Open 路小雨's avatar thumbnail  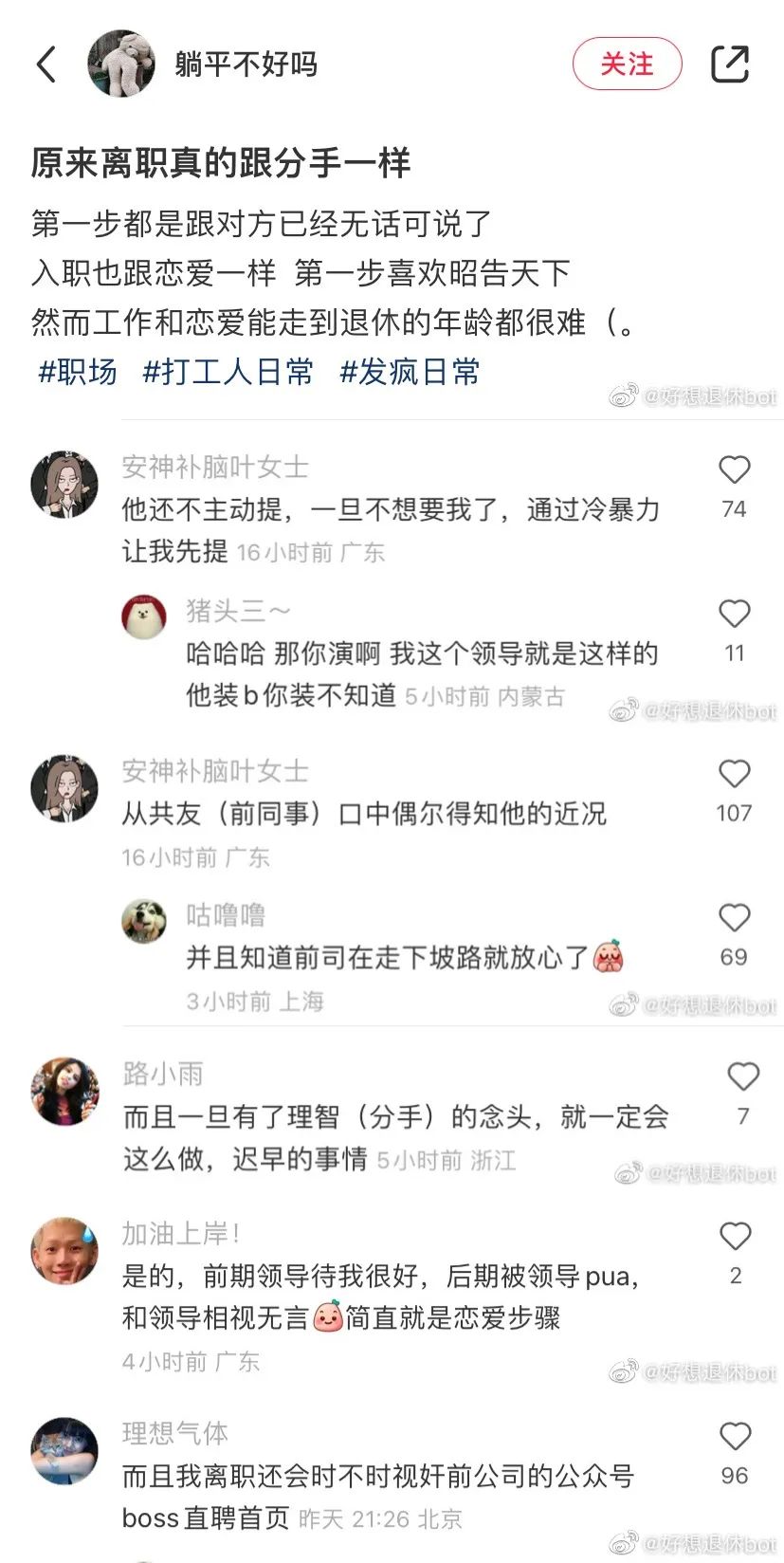[64, 1092]
